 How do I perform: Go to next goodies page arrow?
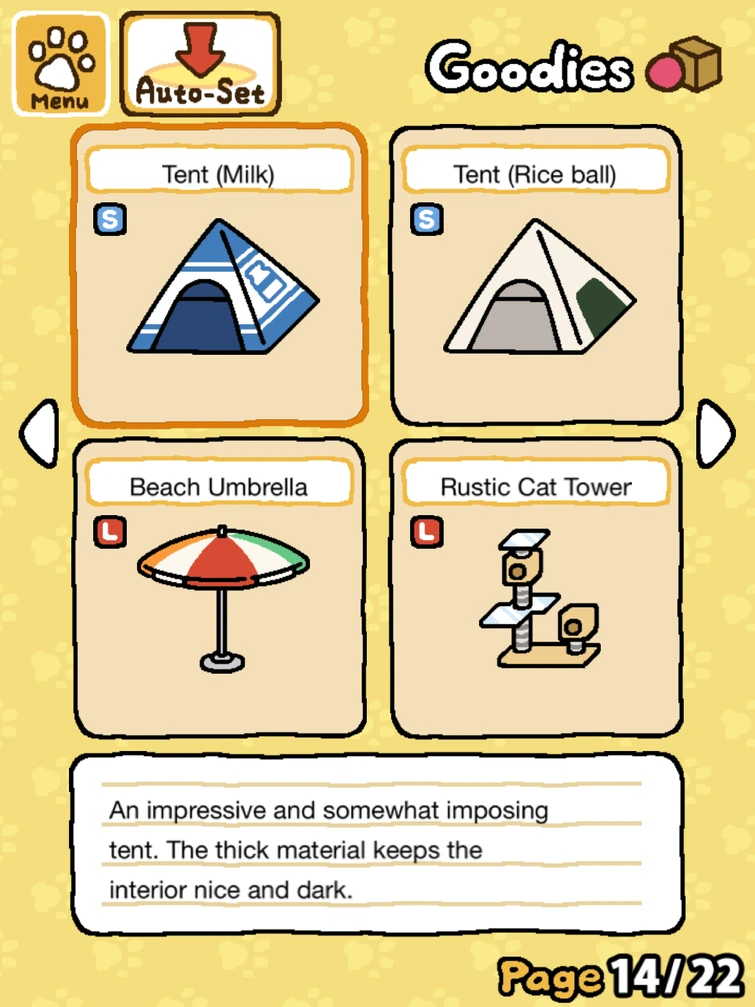click(715, 433)
